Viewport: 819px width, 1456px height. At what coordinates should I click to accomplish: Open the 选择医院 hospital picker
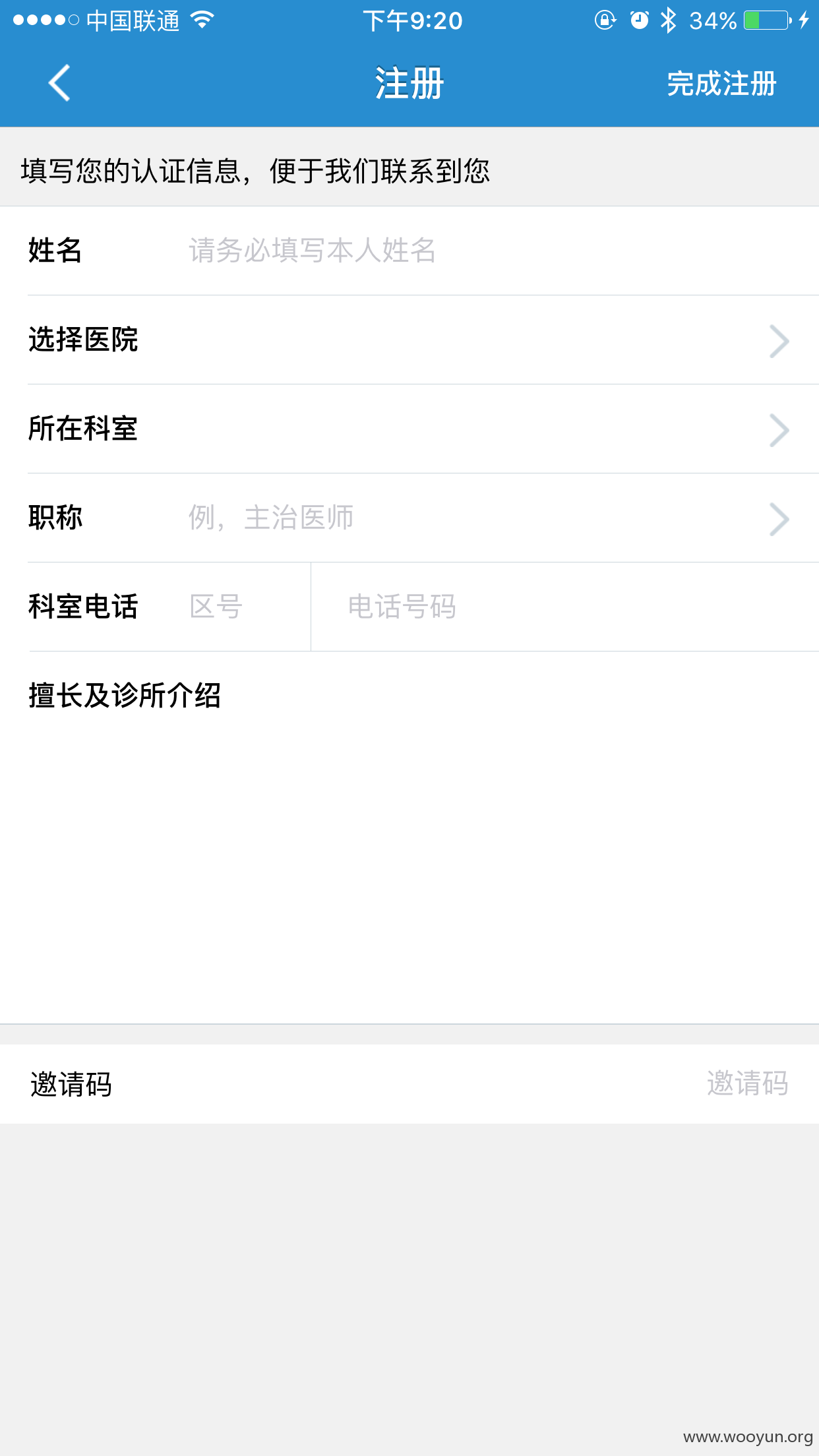[409, 340]
